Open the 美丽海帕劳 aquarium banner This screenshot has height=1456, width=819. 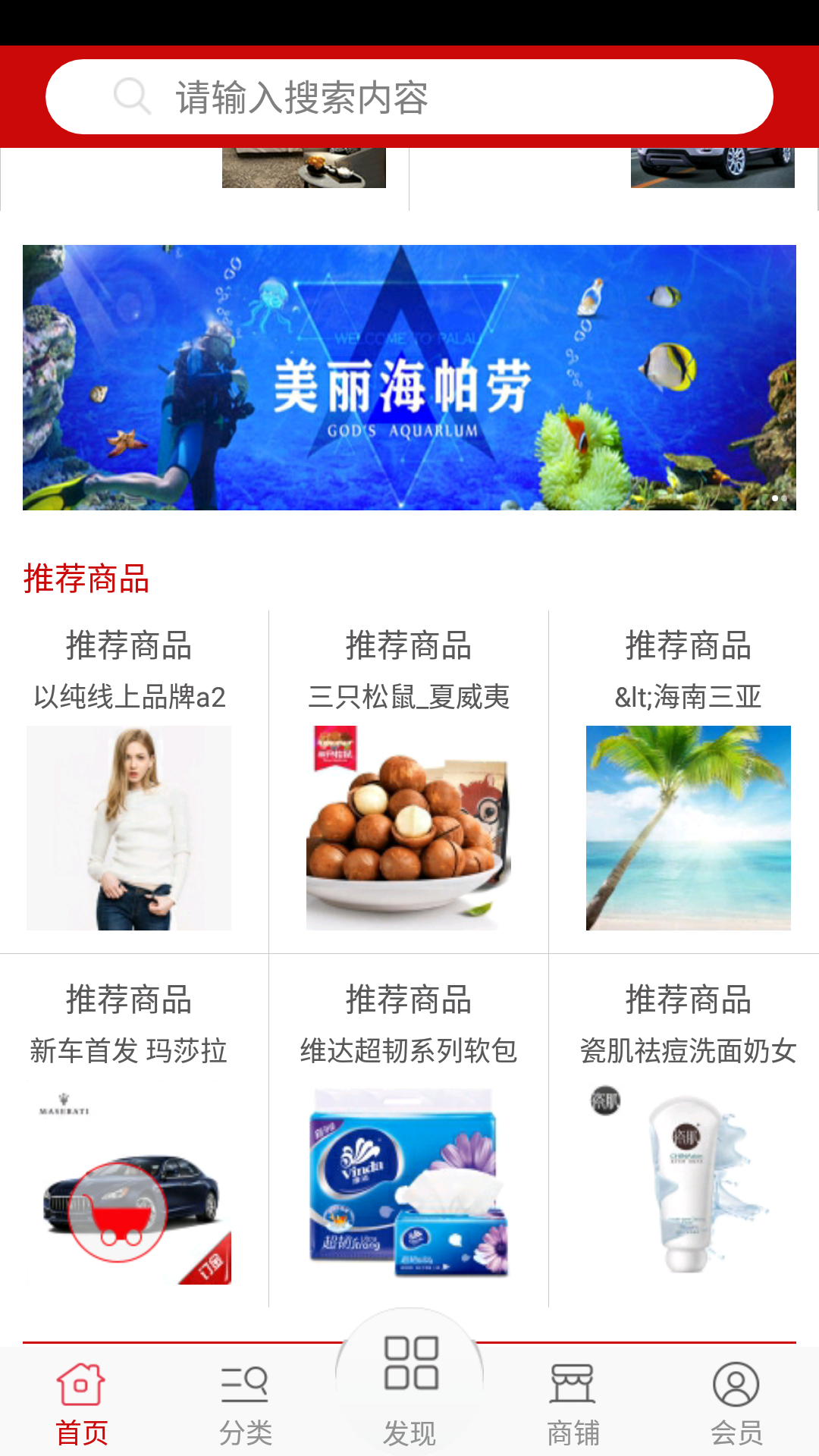point(409,377)
